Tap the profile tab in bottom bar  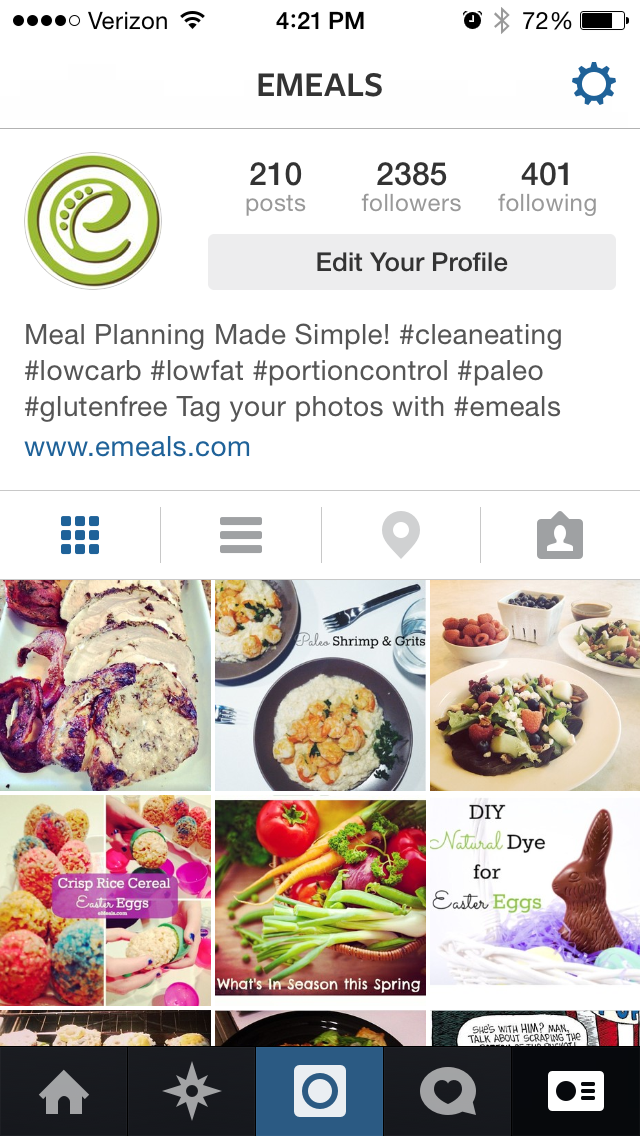point(576,1091)
